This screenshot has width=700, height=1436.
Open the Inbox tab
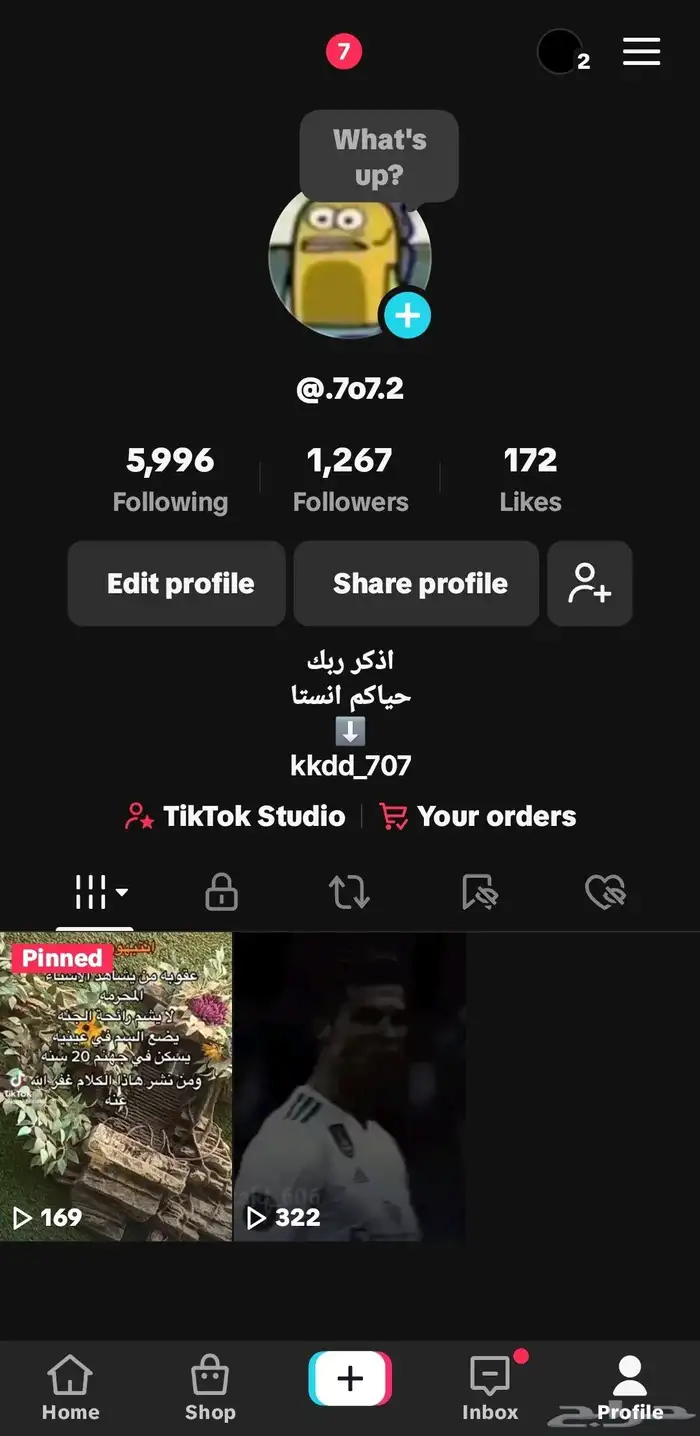click(490, 1388)
